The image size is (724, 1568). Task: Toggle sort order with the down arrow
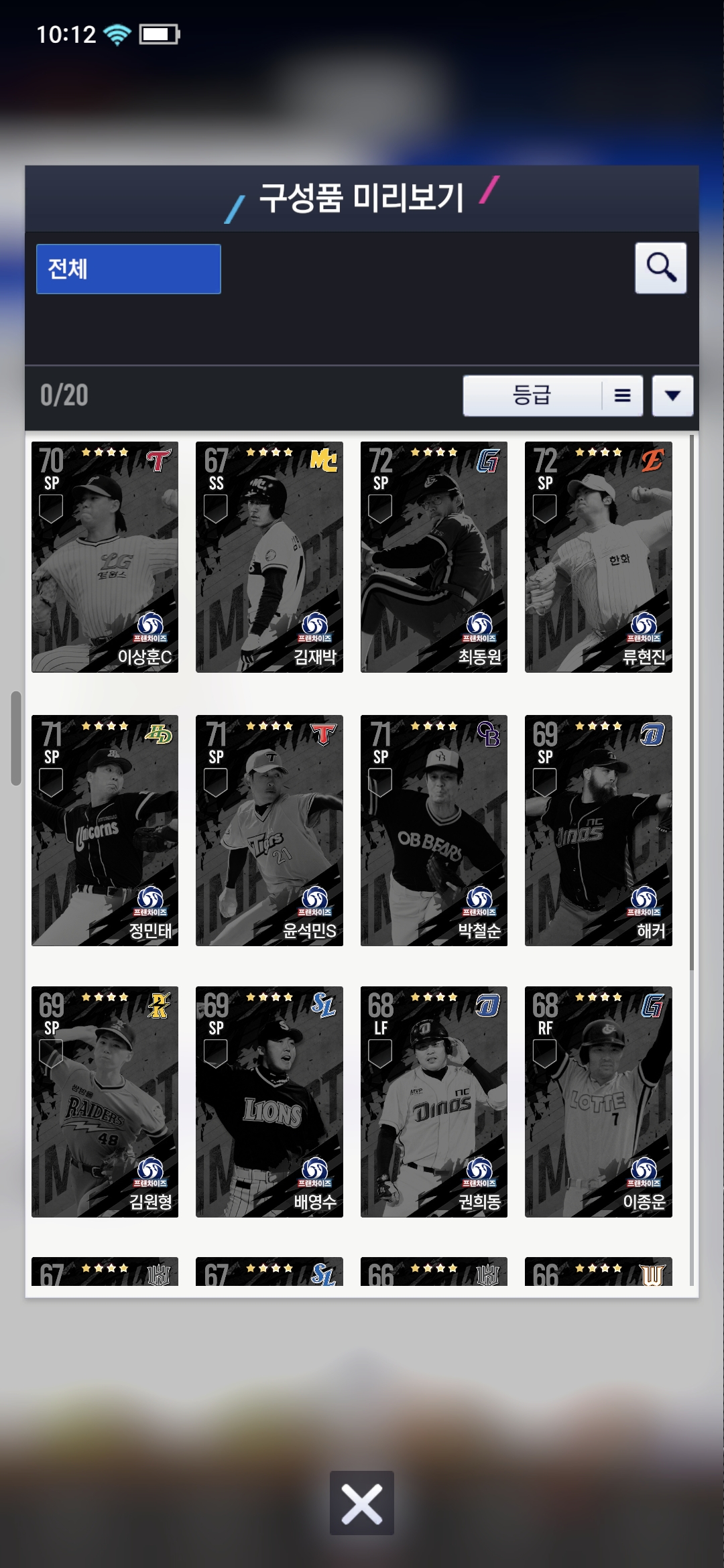coord(672,395)
